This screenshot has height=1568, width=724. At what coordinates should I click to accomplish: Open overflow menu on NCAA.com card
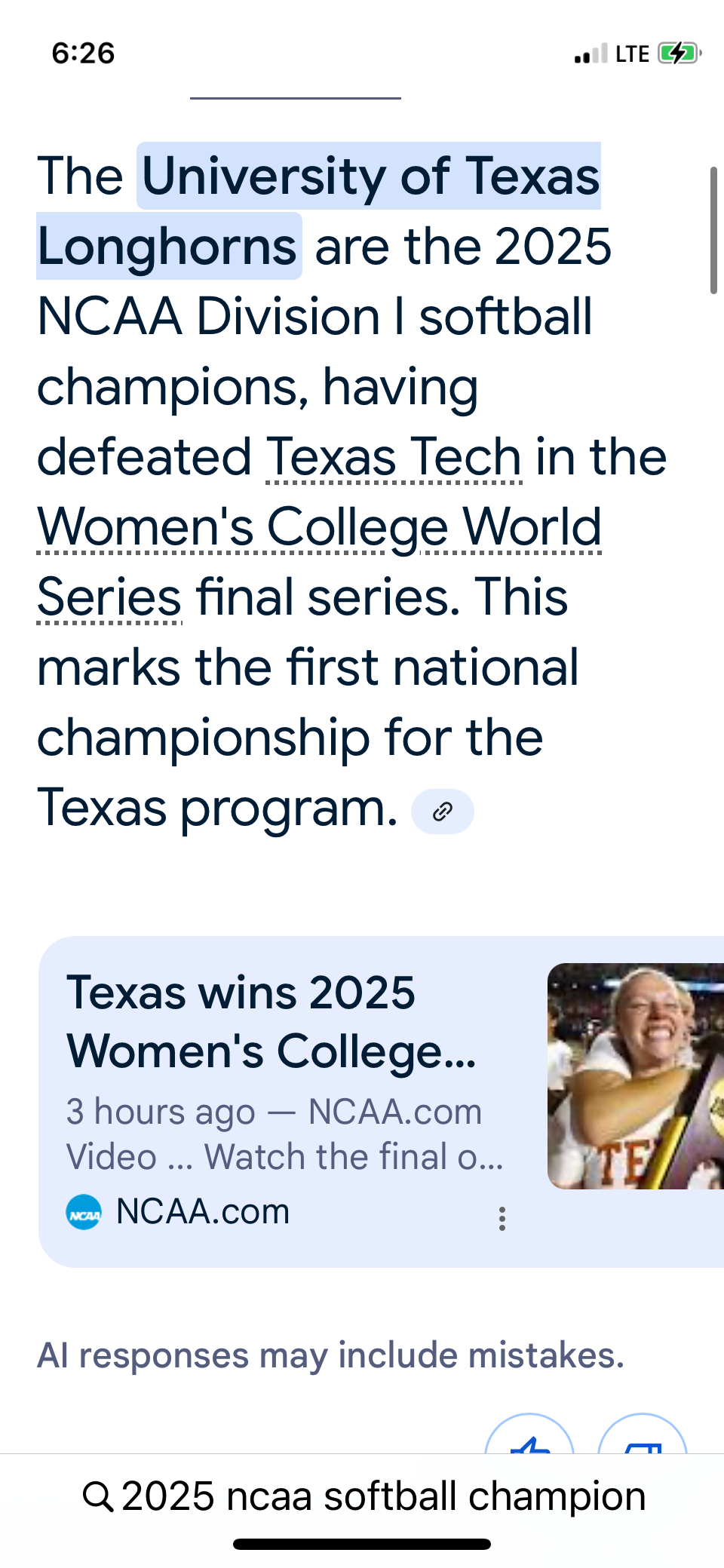pyautogui.click(x=502, y=1218)
